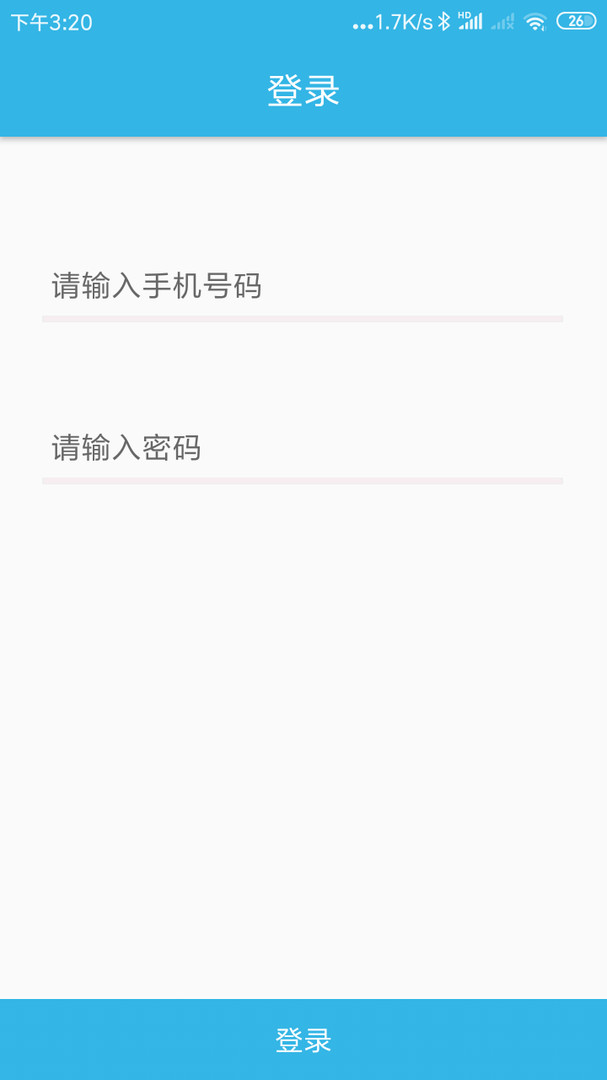Focus the password input field
Screen dimensions: 607x1080
[x=302, y=448]
